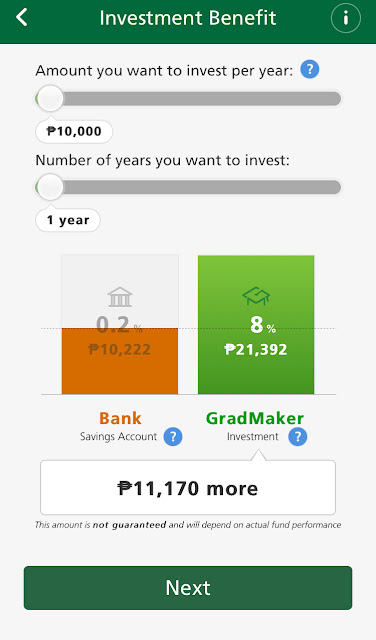Open the info icon in the header
Viewport: 376px width, 640px height.
point(346,18)
